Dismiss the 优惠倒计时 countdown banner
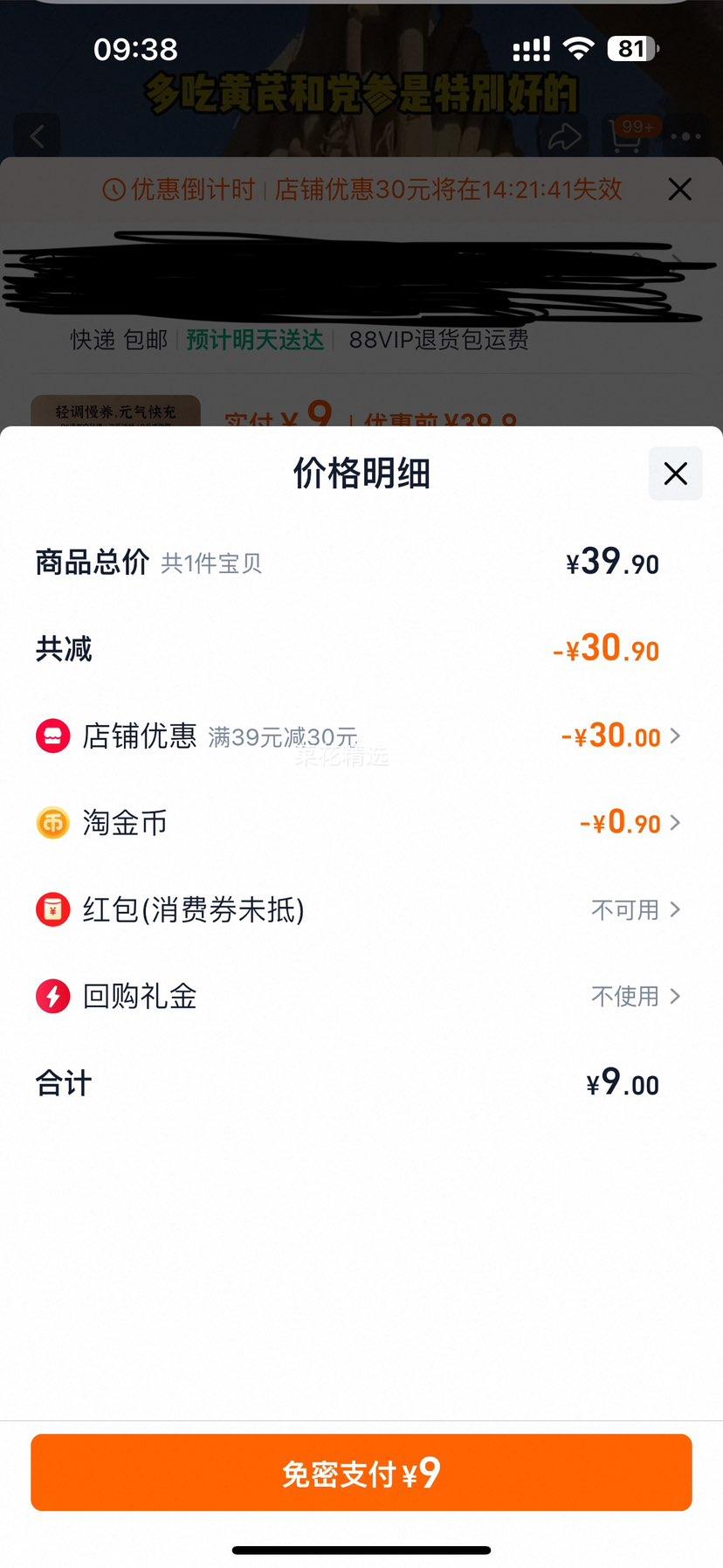The height and width of the screenshot is (1568, 723). point(679,190)
